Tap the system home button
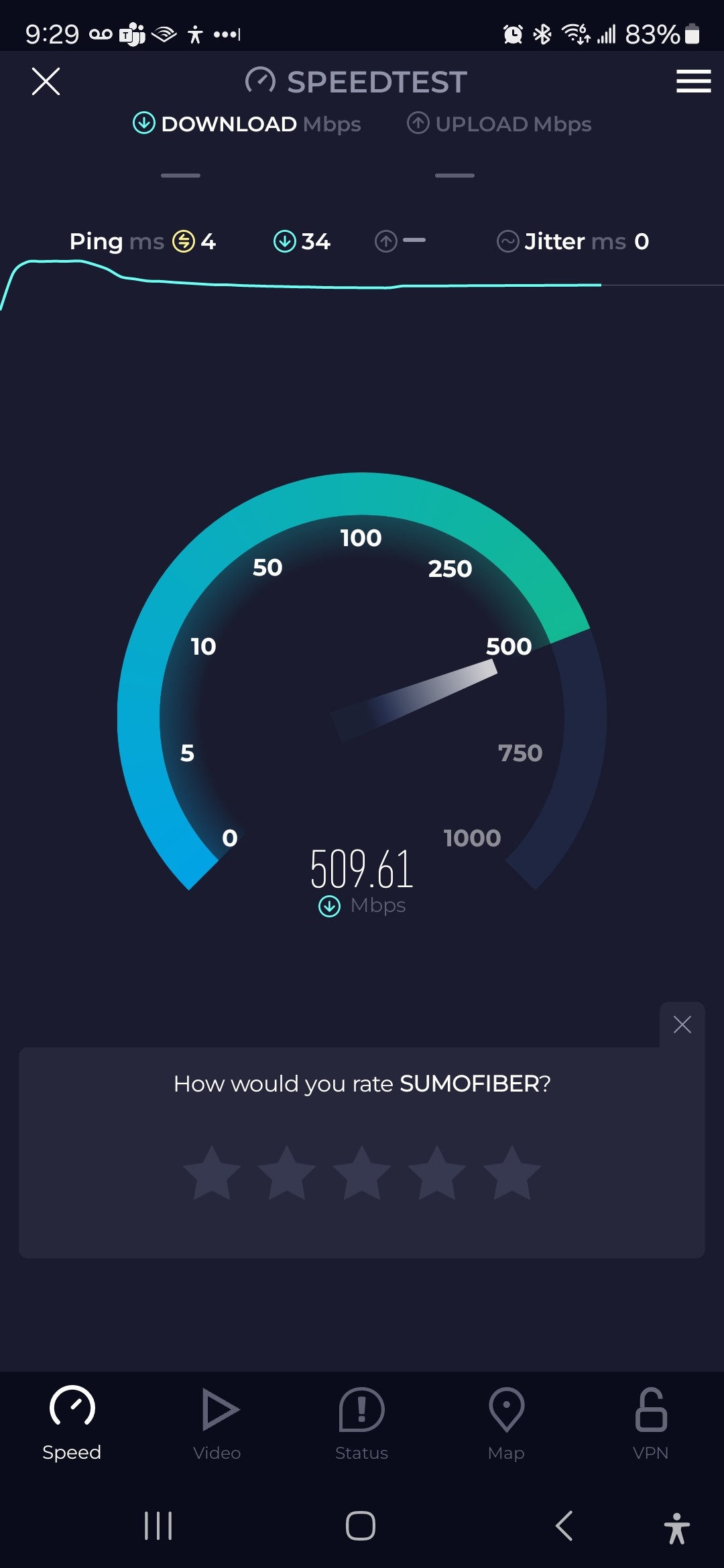Viewport: 724px width, 1568px height. click(361, 1526)
